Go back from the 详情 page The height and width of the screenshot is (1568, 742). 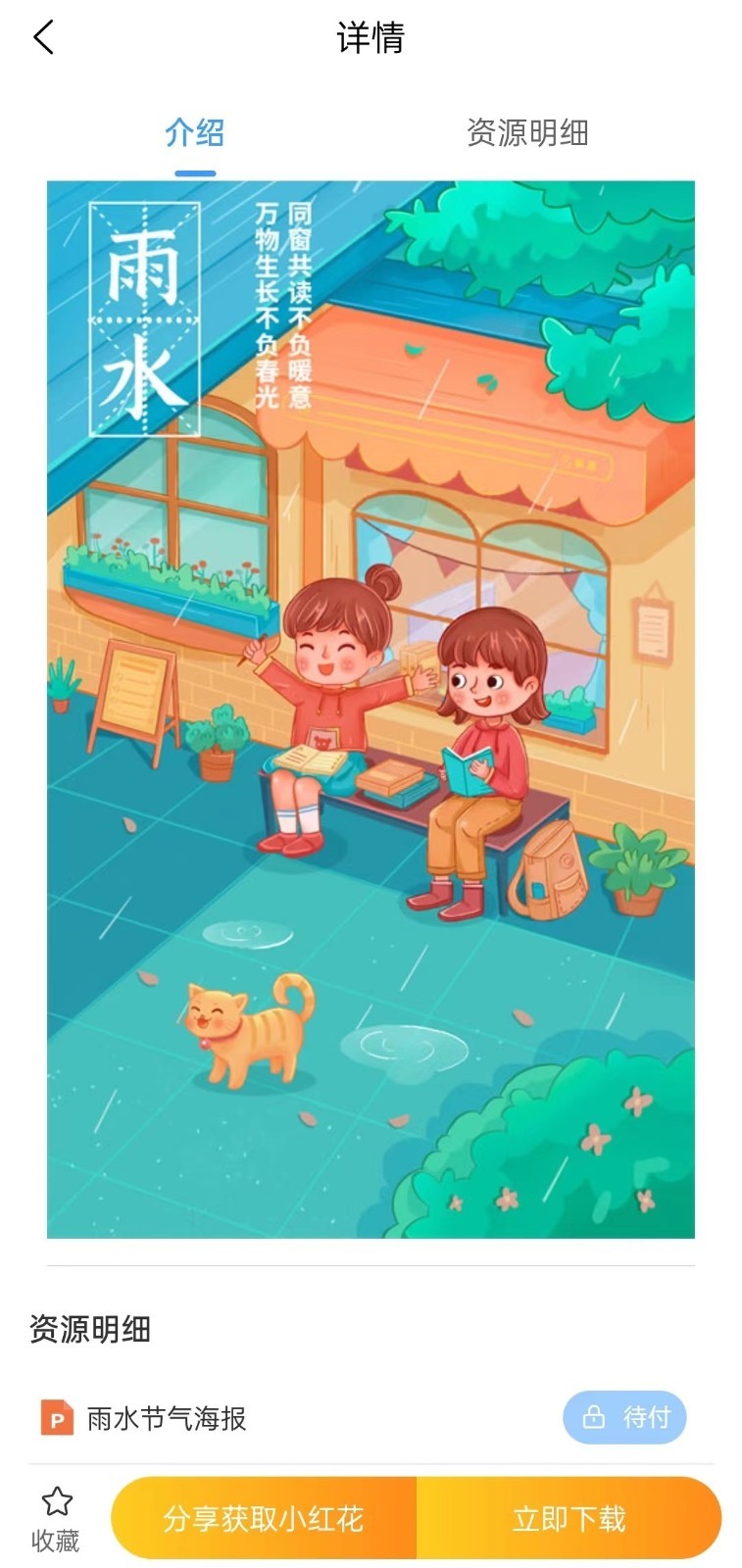tap(43, 38)
